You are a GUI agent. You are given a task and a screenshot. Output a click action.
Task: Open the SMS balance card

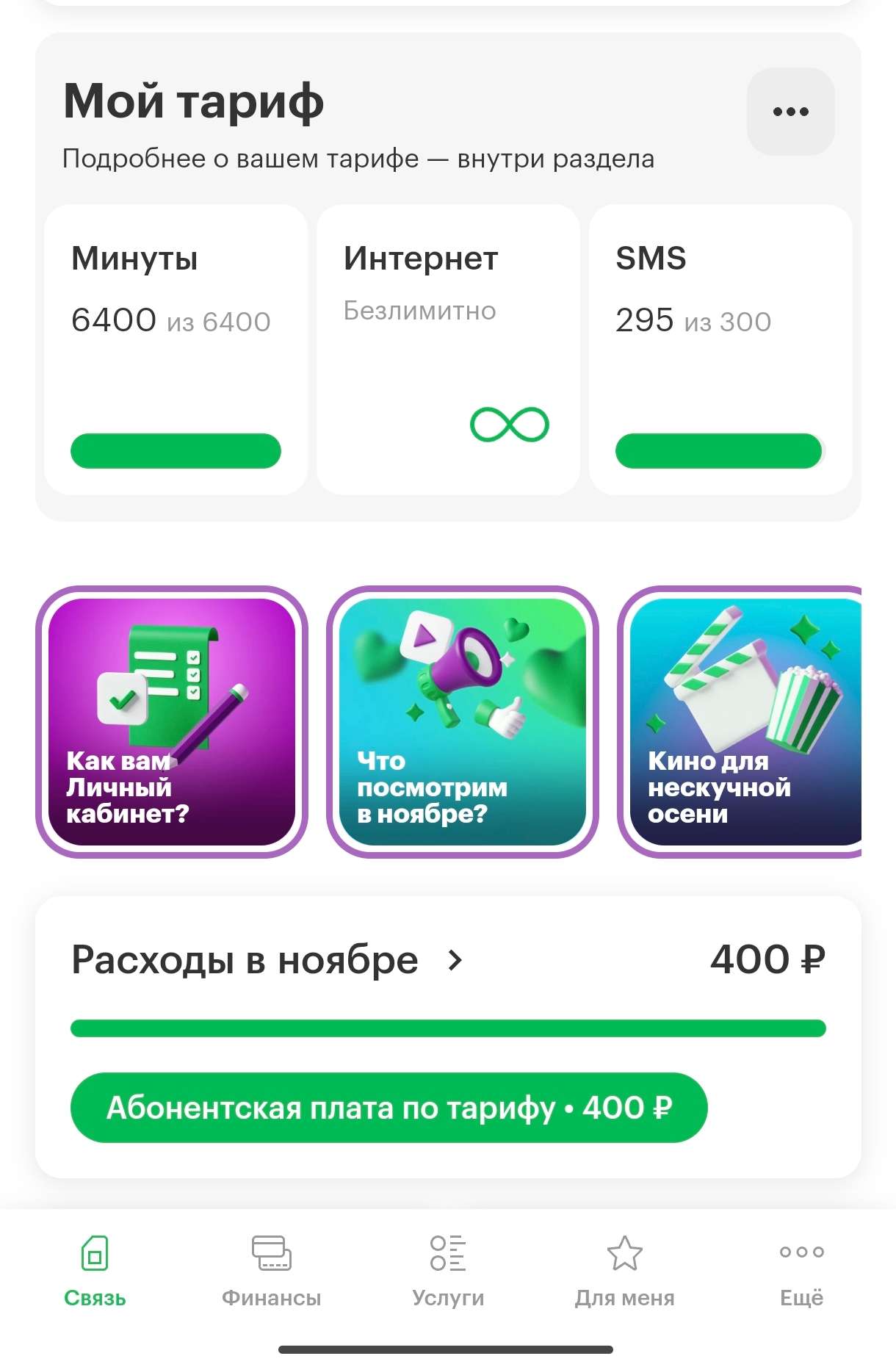(x=720, y=350)
